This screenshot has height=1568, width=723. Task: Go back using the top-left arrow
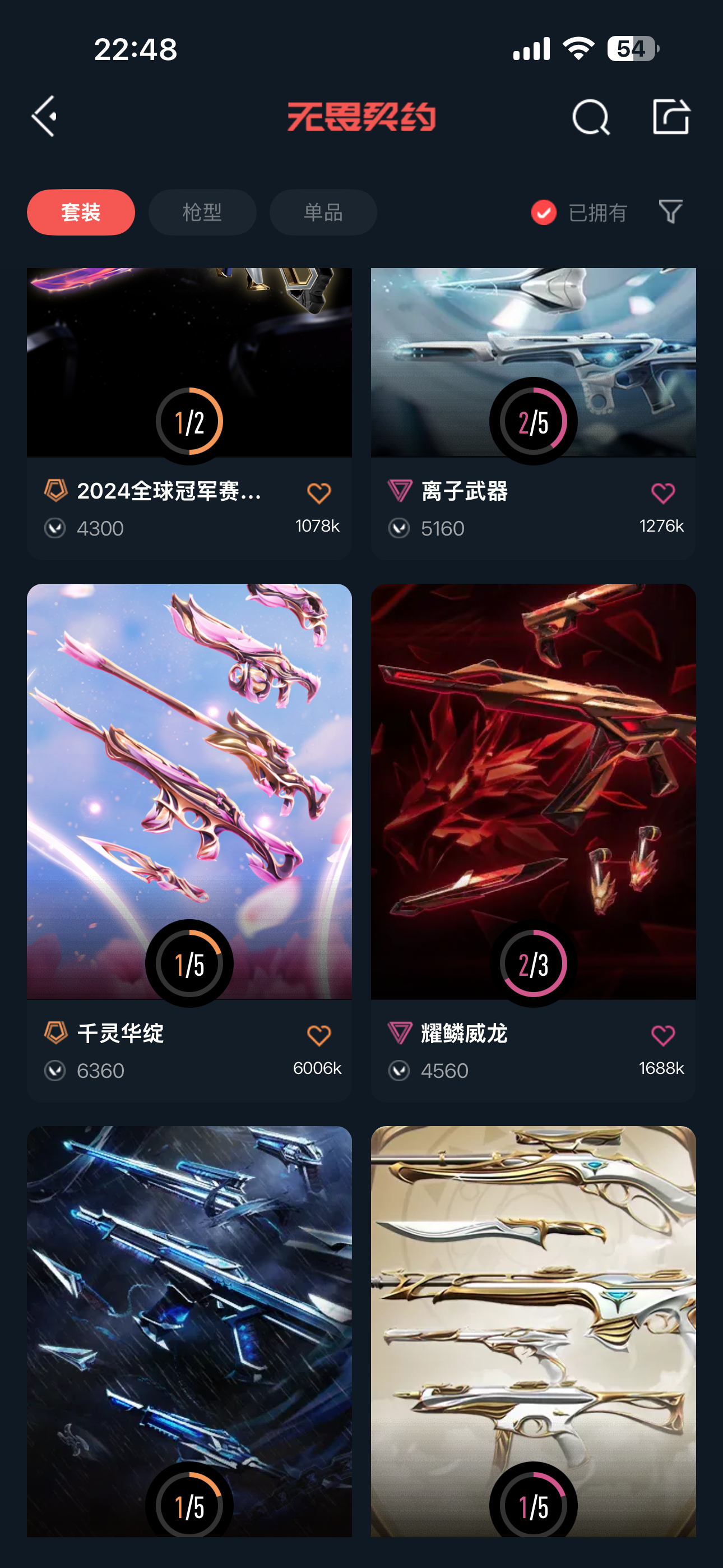coord(44,116)
